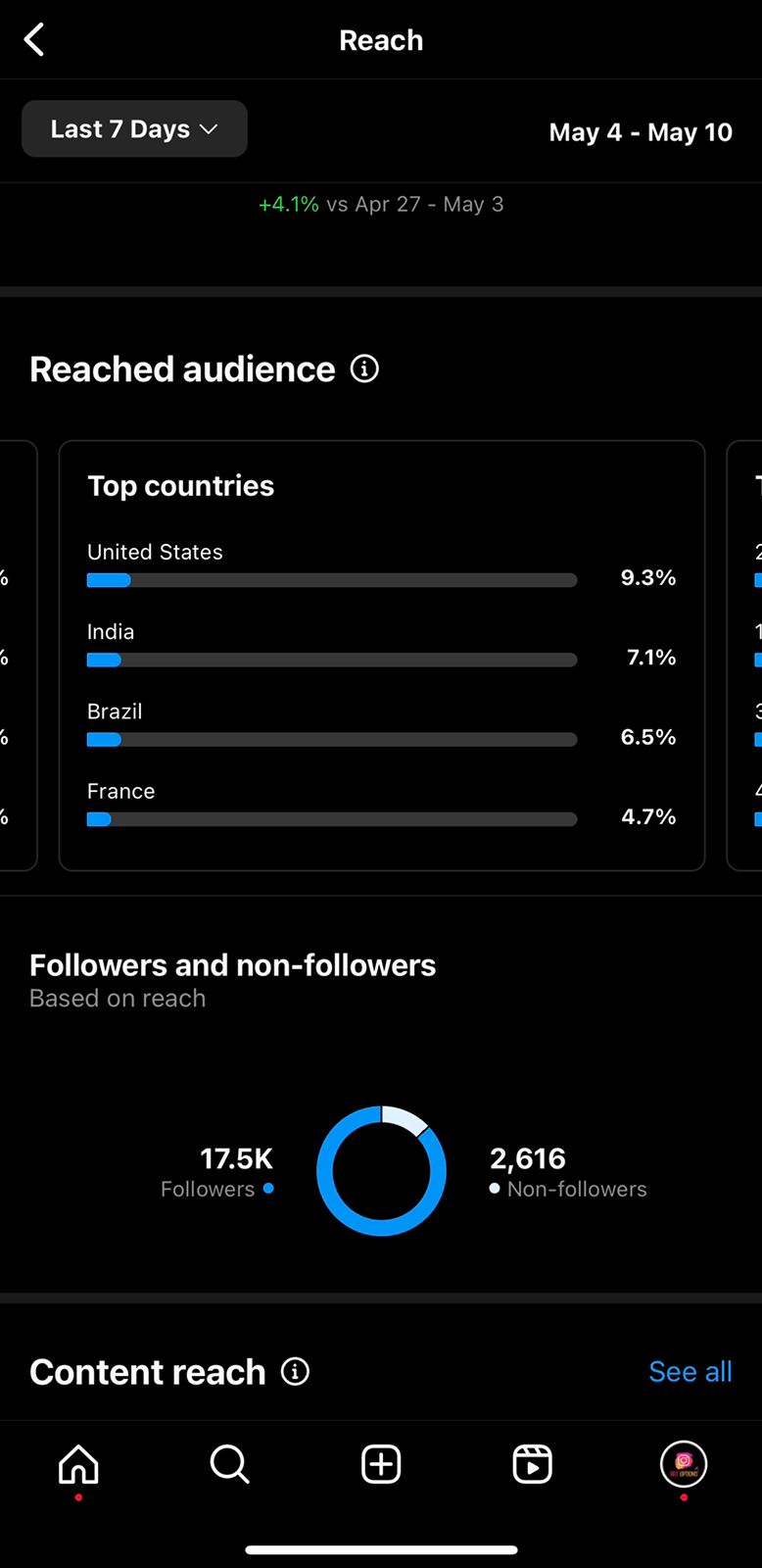Go to the Home tab

[x=78, y=1464]
